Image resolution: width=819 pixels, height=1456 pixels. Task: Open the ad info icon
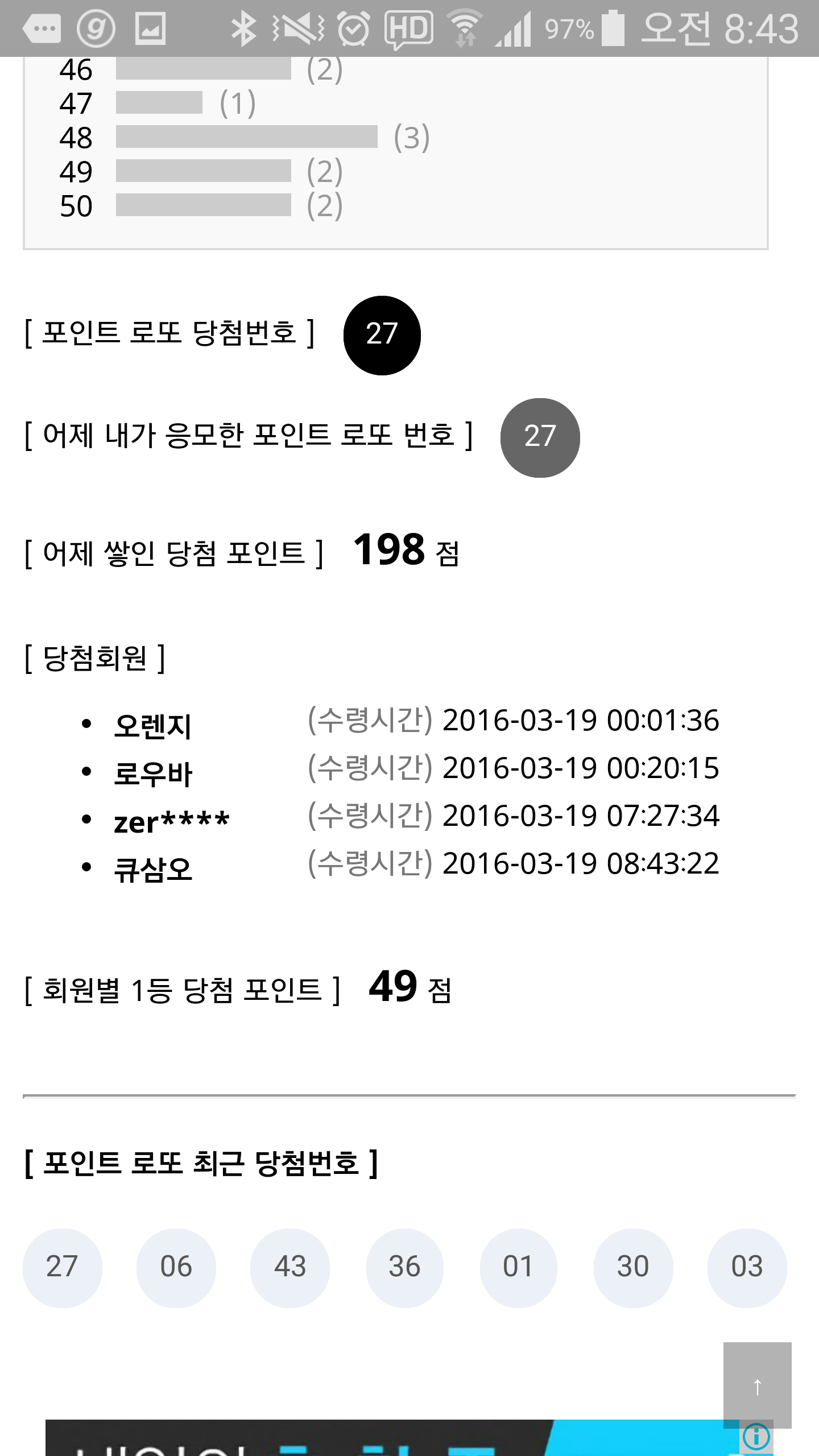tap(756, 1440)
